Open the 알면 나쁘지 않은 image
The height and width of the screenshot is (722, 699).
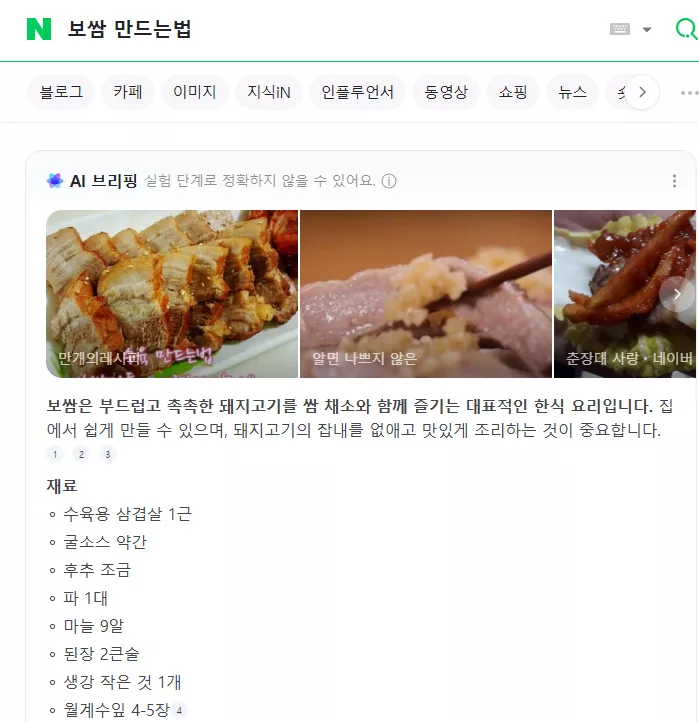(x=426, y=294)
